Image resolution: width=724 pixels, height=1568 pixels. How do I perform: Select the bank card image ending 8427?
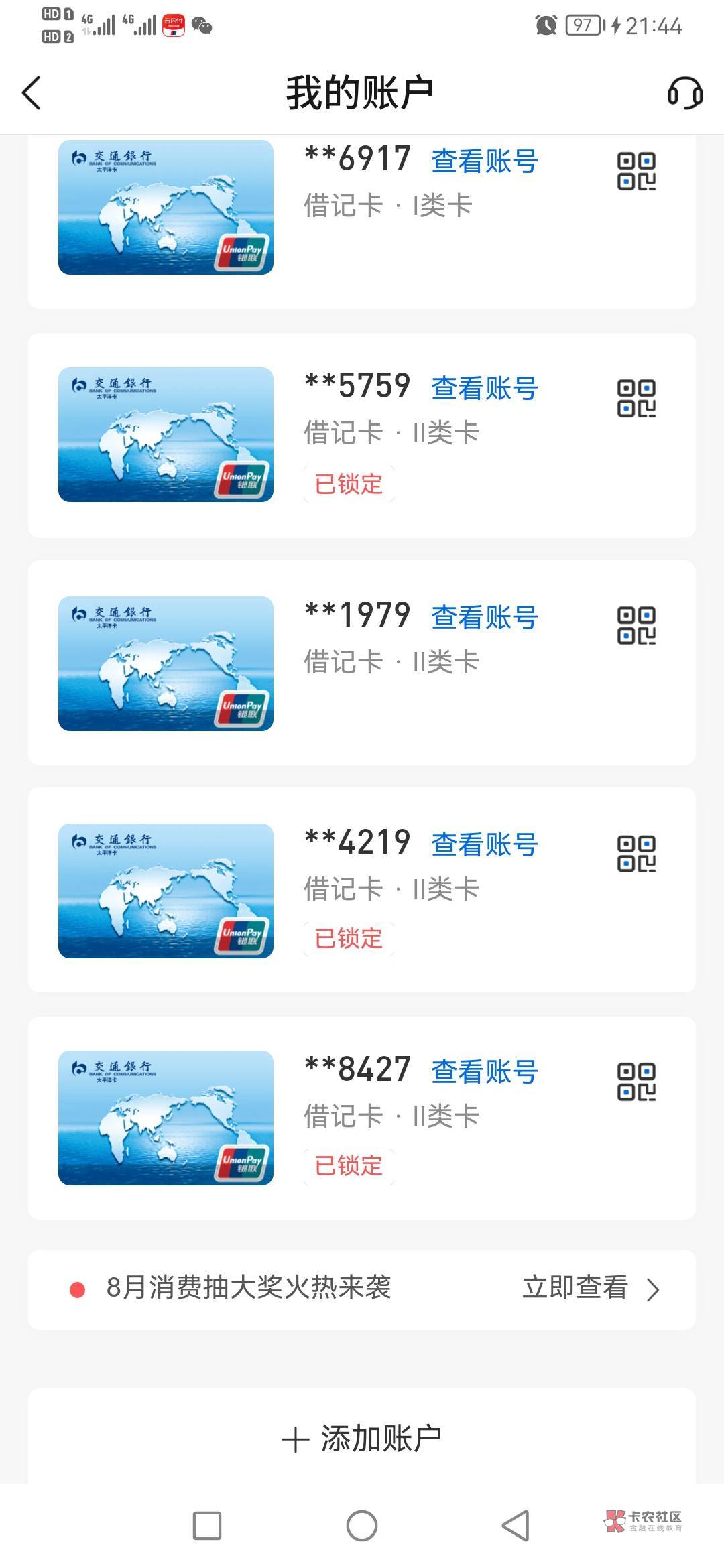click(166, 1118)
